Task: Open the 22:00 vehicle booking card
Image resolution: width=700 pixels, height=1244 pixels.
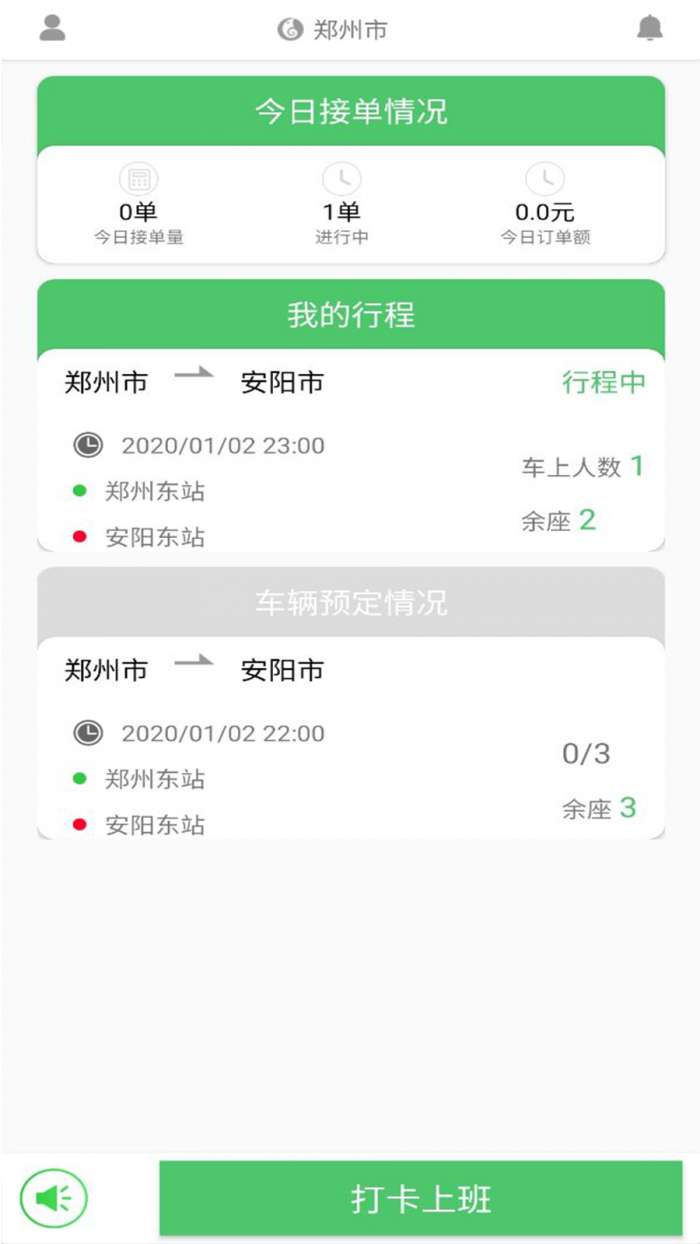Action: coord(350,738)
